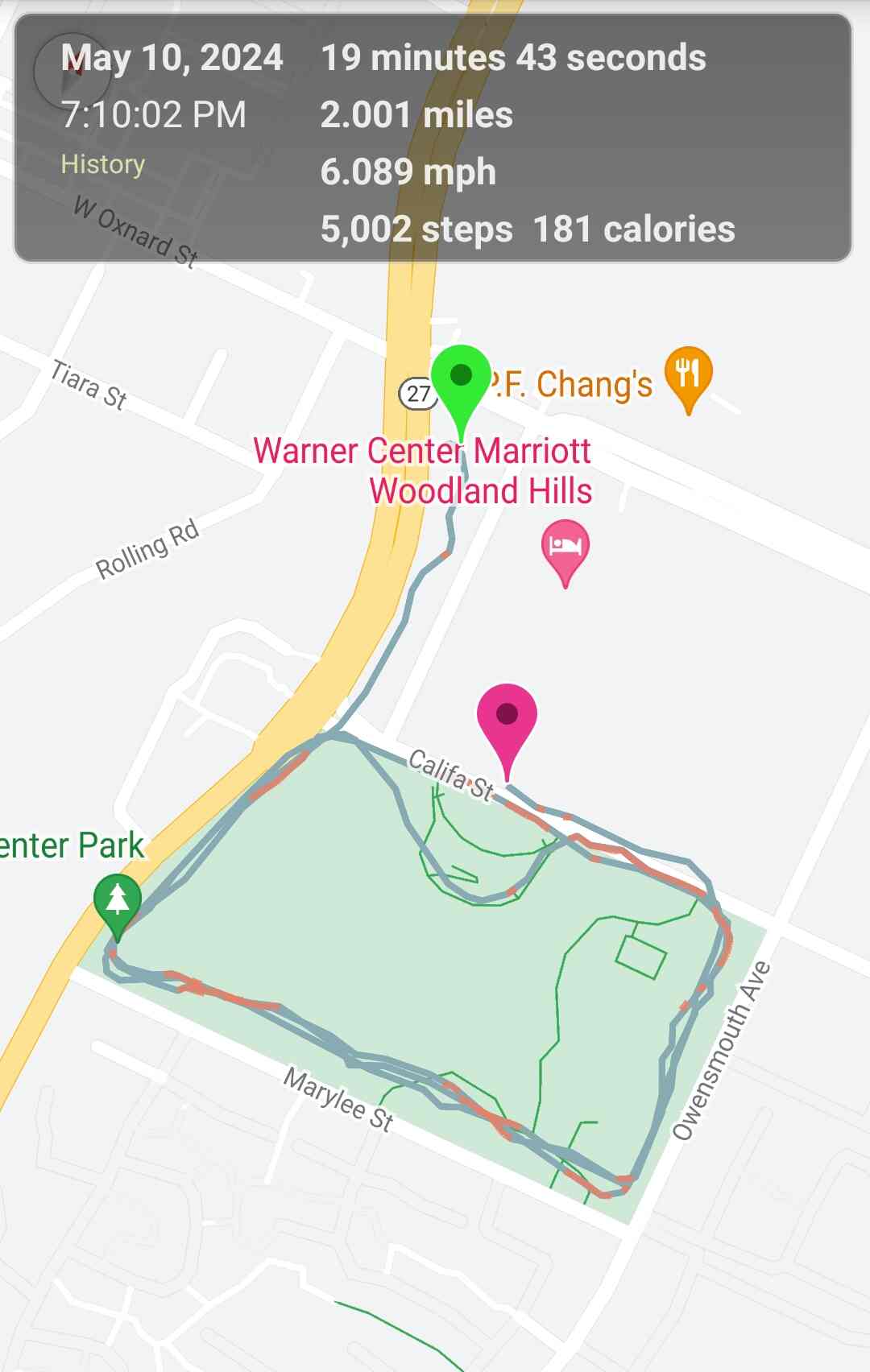
Task: Select the pink end marker pin
Action: pos(507,719)
